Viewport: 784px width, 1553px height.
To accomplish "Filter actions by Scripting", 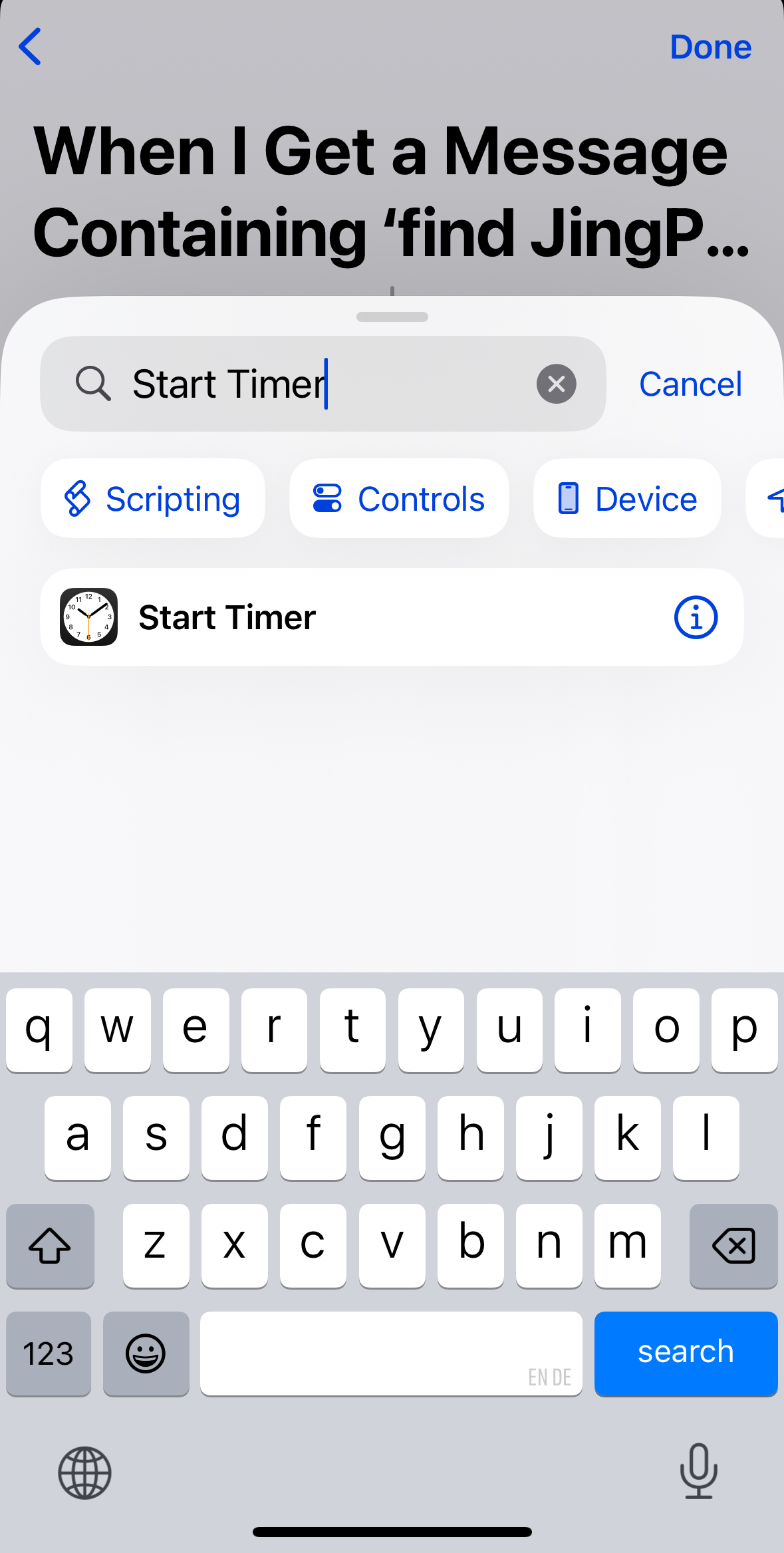I will 153,499.
